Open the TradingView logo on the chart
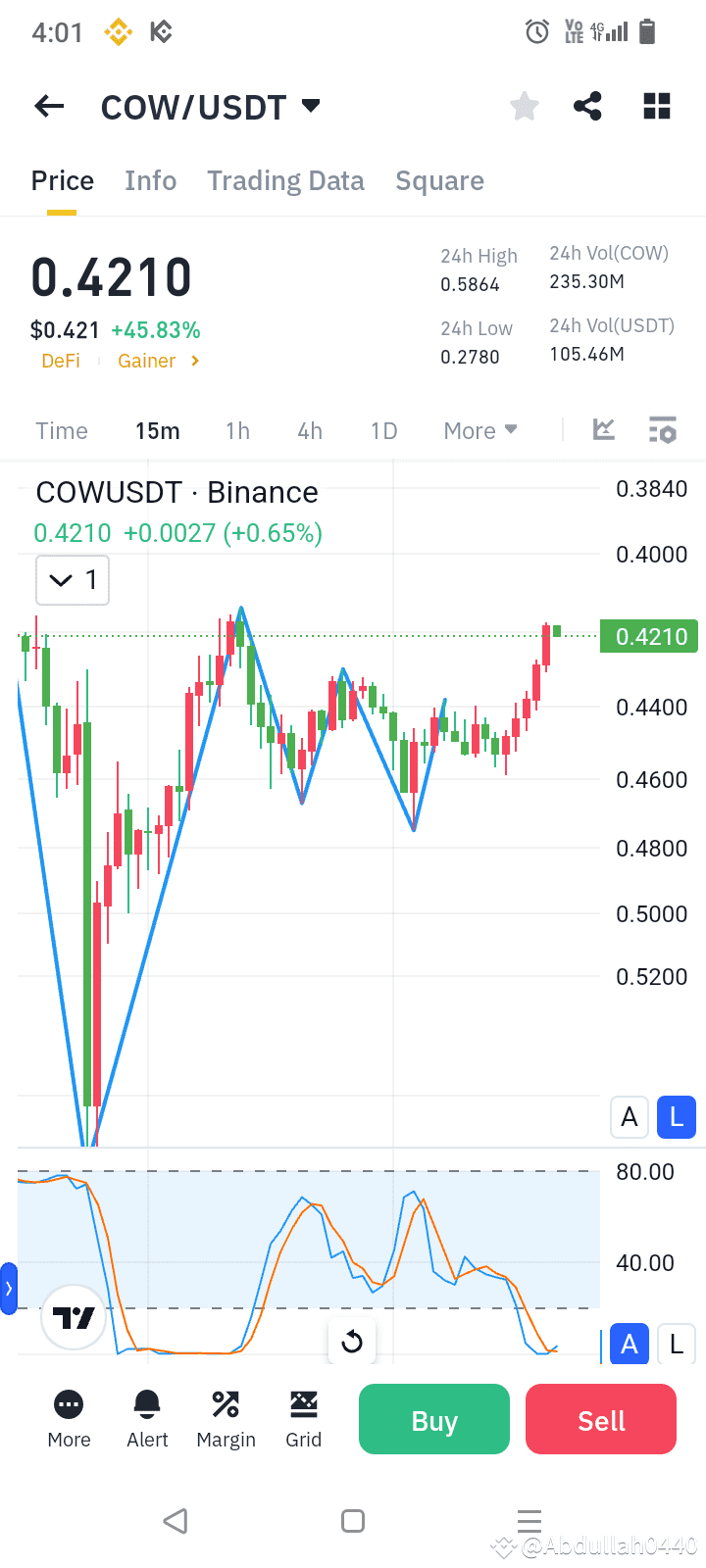This screenshot has height=1568, width=706. (74, 1319)
